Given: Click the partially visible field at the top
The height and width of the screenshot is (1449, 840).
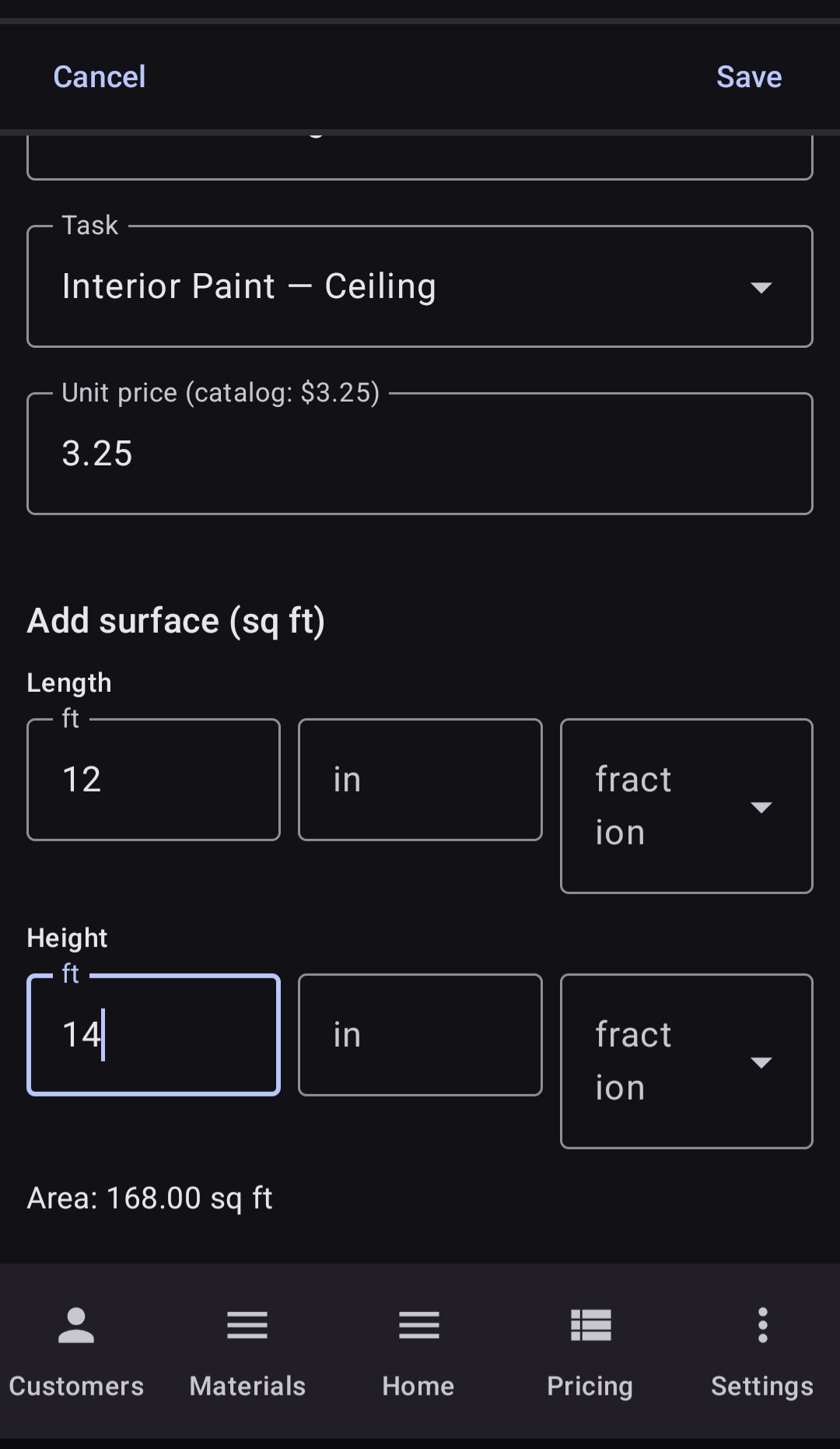Looking at the screenshot, I should [420, 156].
